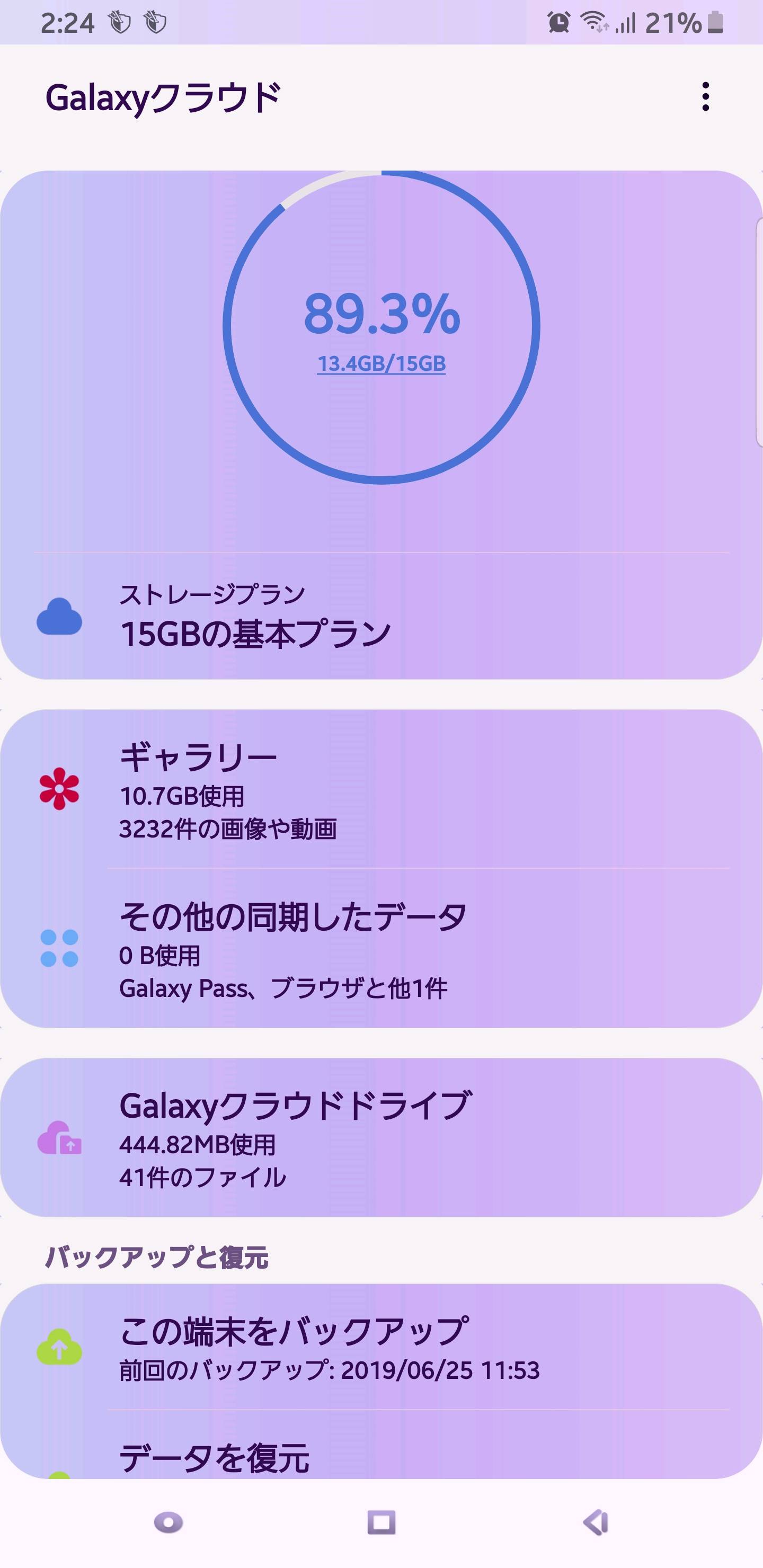Open the three-dot overflow menu
The image size is (763, 1568).
pyautogui.click(x=705, y=97)
